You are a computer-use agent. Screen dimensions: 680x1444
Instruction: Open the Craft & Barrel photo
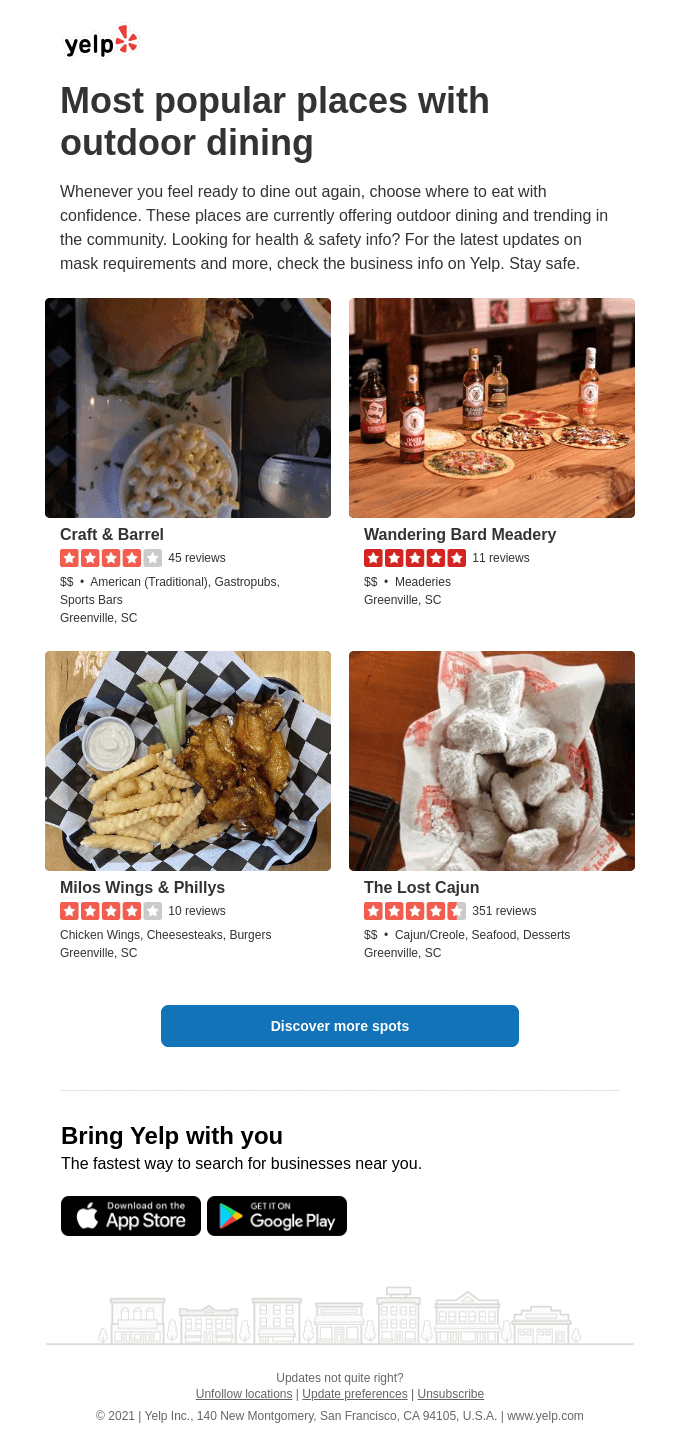pyautogui.click(x=188, y=408)
